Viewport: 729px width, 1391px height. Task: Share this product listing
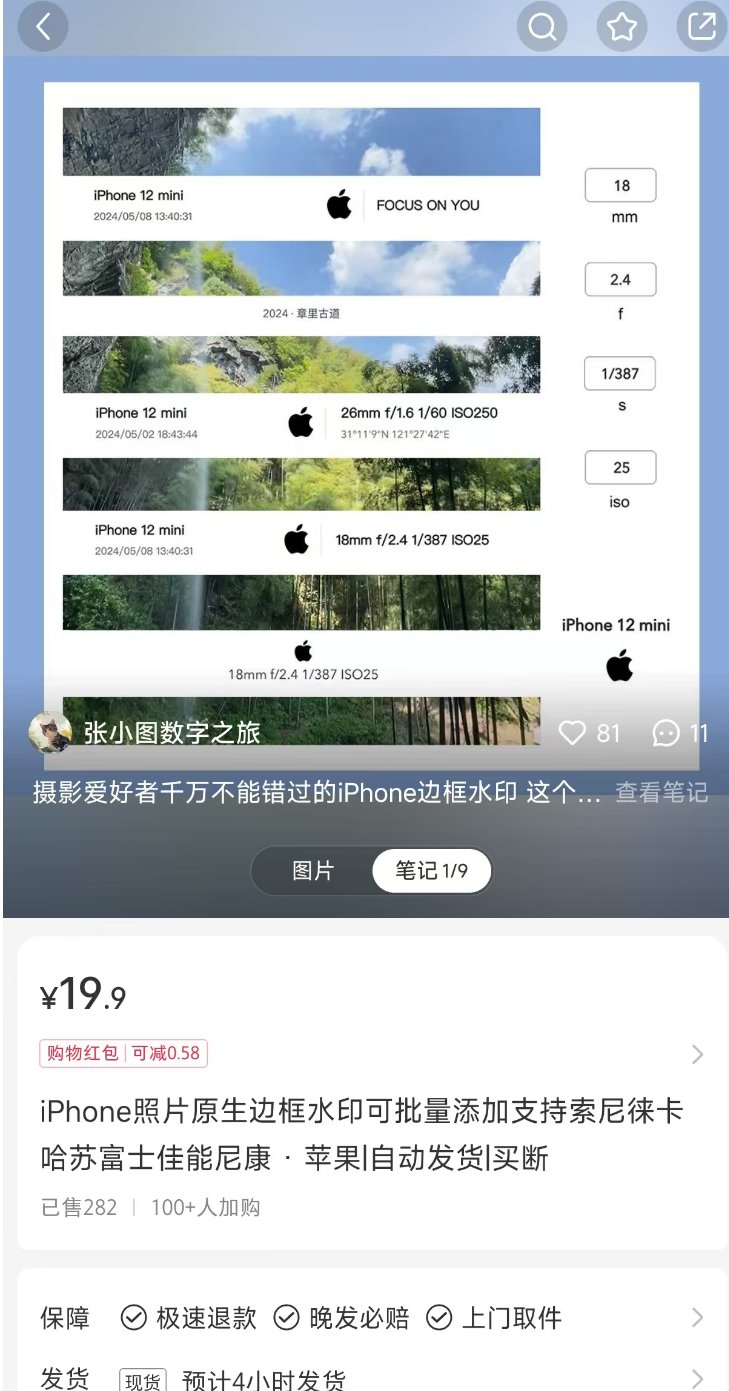coord(701,27)
